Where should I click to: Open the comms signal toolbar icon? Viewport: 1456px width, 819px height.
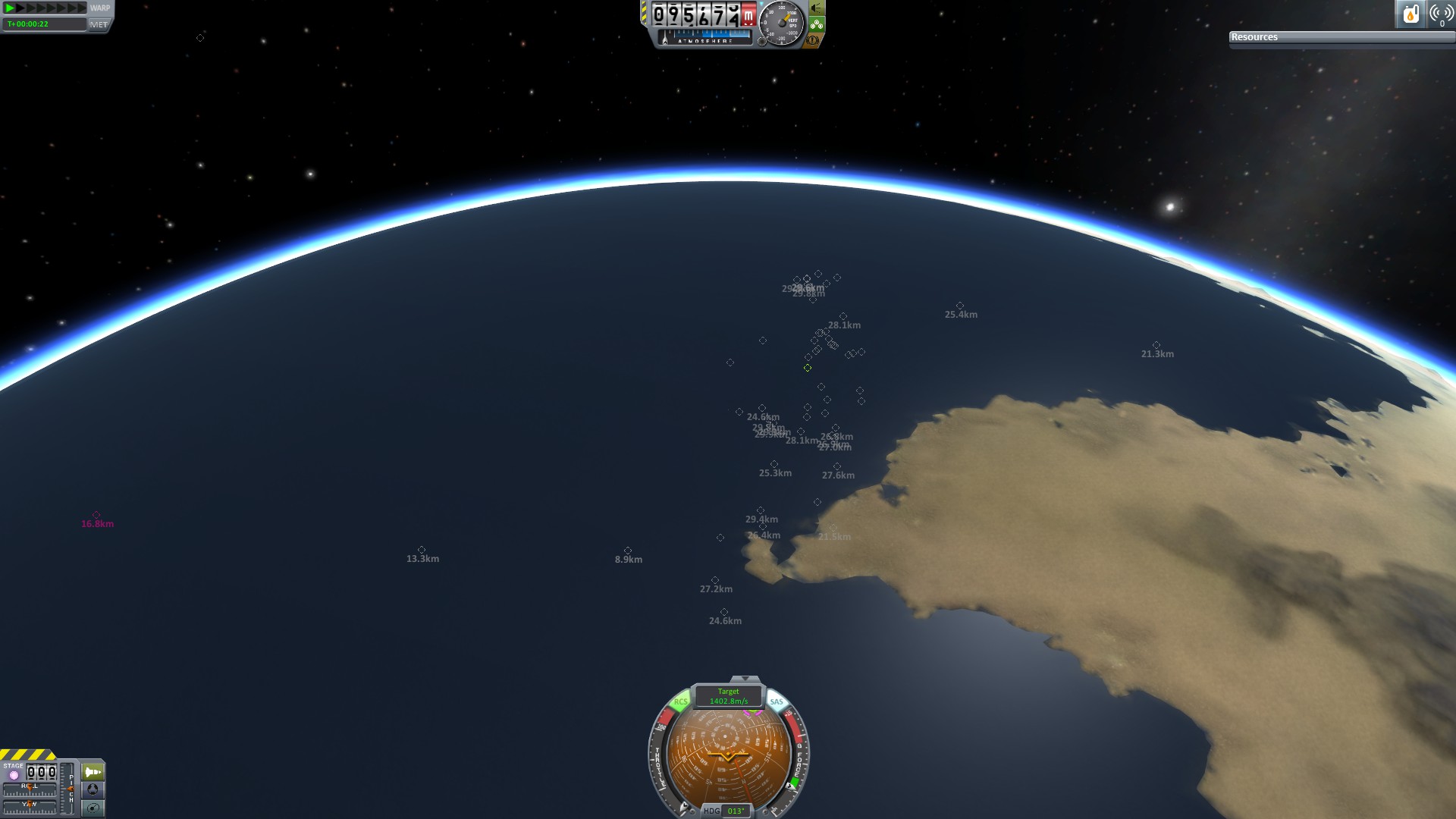(x=1441, y=14)
